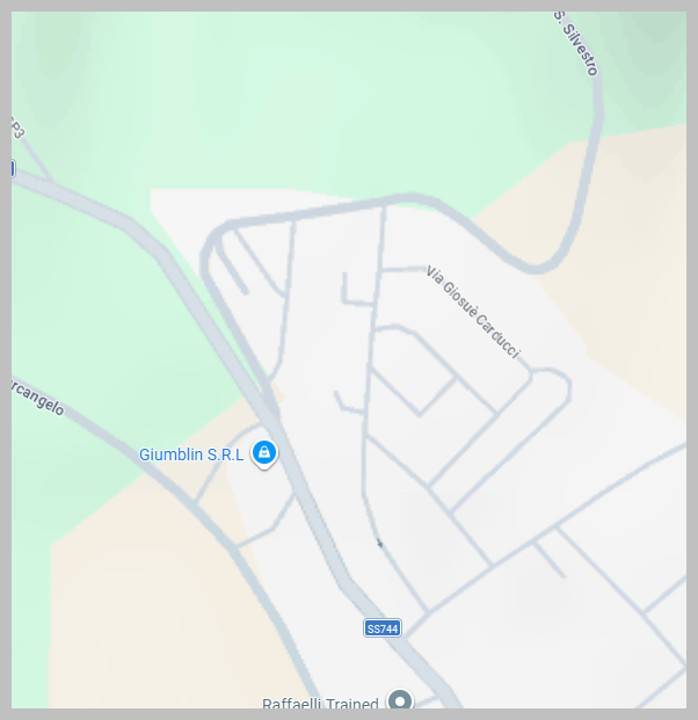The width and height of the screenshot is (698, 720).
Task: Open the Giumblin S.R.L shop marker
Action: click(264, 453)
